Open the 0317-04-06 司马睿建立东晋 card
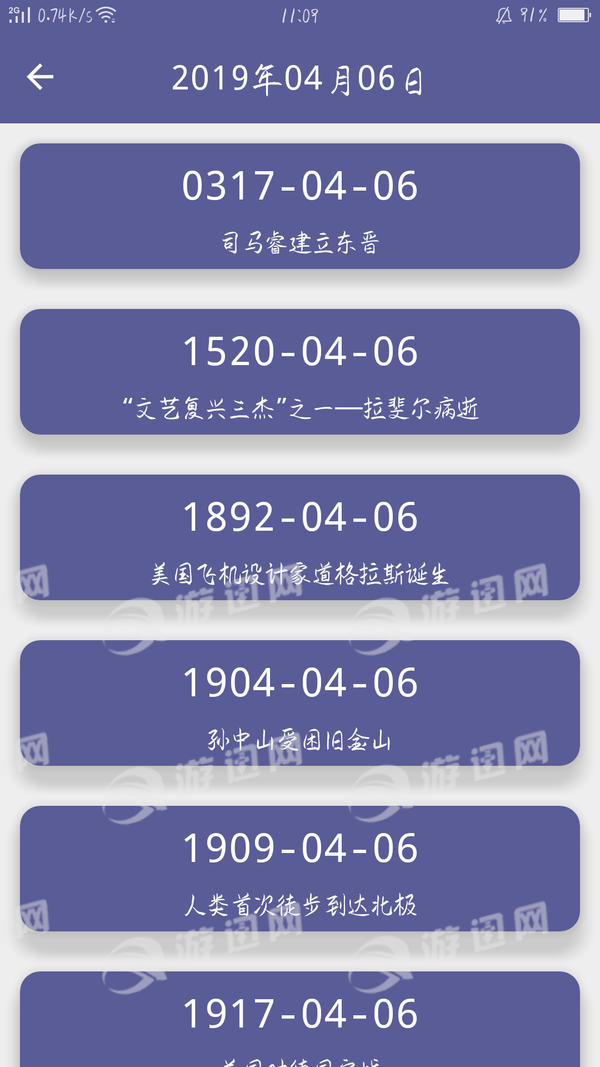The image size is (600, 1067). (300, 206)
